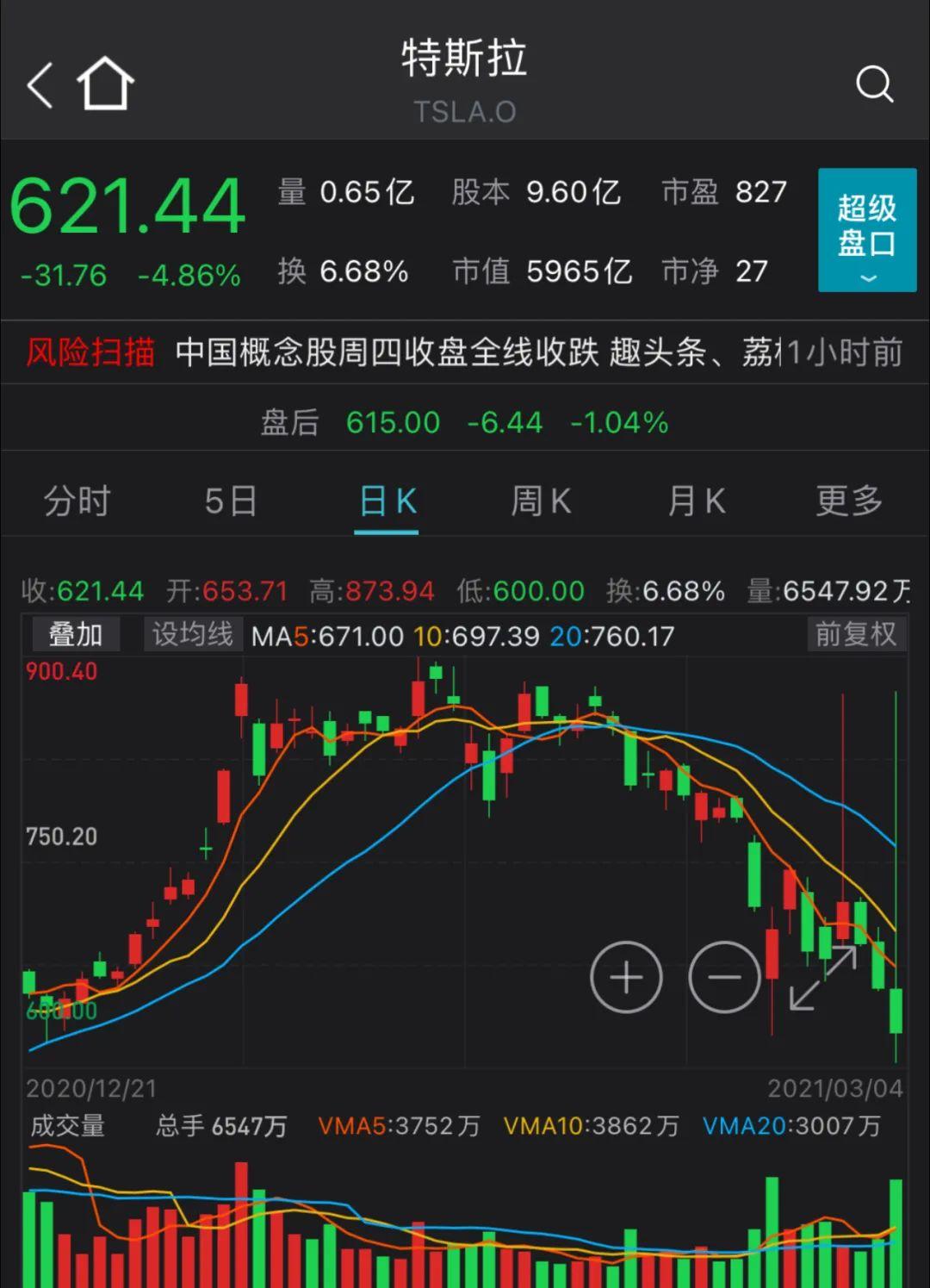The width and height of the screenshot is (930, 1288).
Task: Go back using the arrow icon
Action: pos(40,84)
